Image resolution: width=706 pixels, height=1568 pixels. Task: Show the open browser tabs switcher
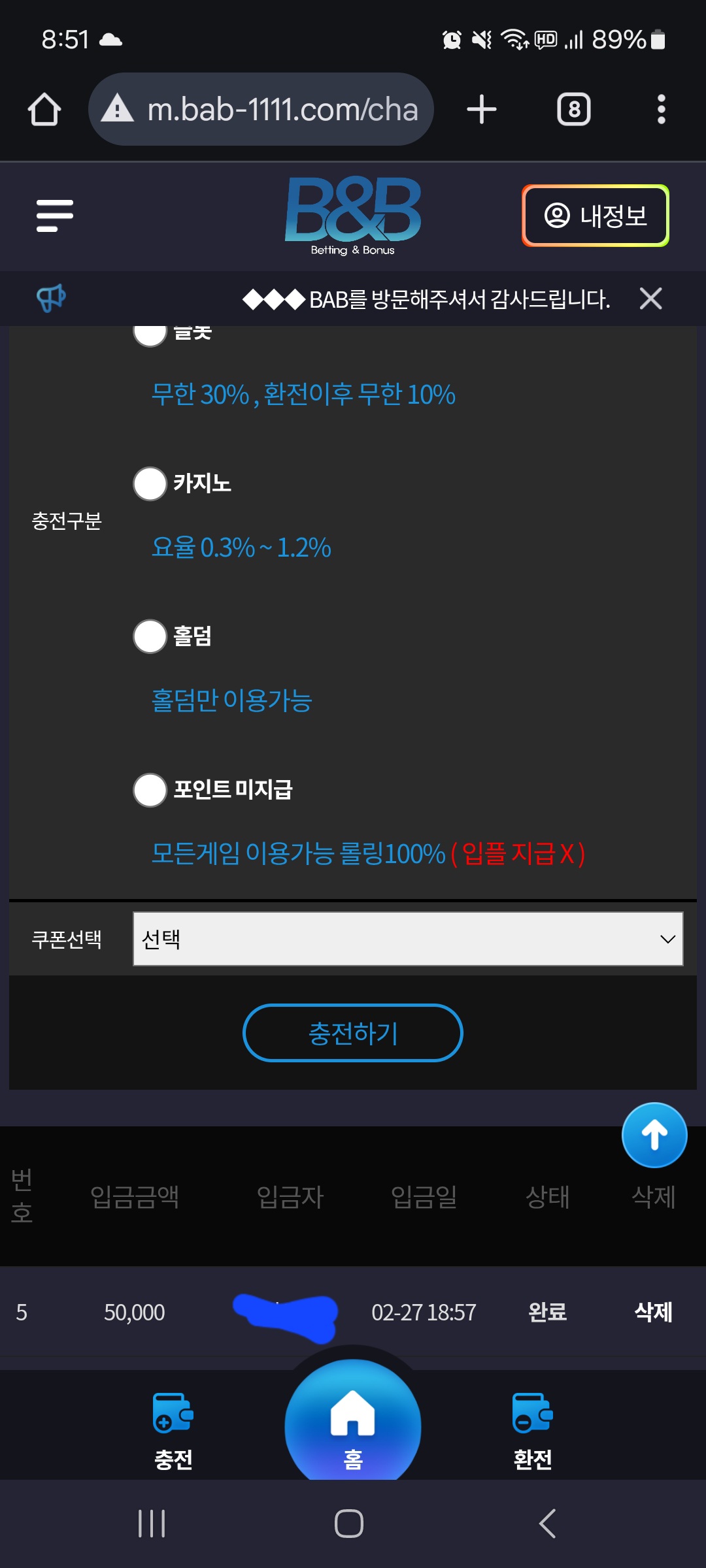[574, 109]
